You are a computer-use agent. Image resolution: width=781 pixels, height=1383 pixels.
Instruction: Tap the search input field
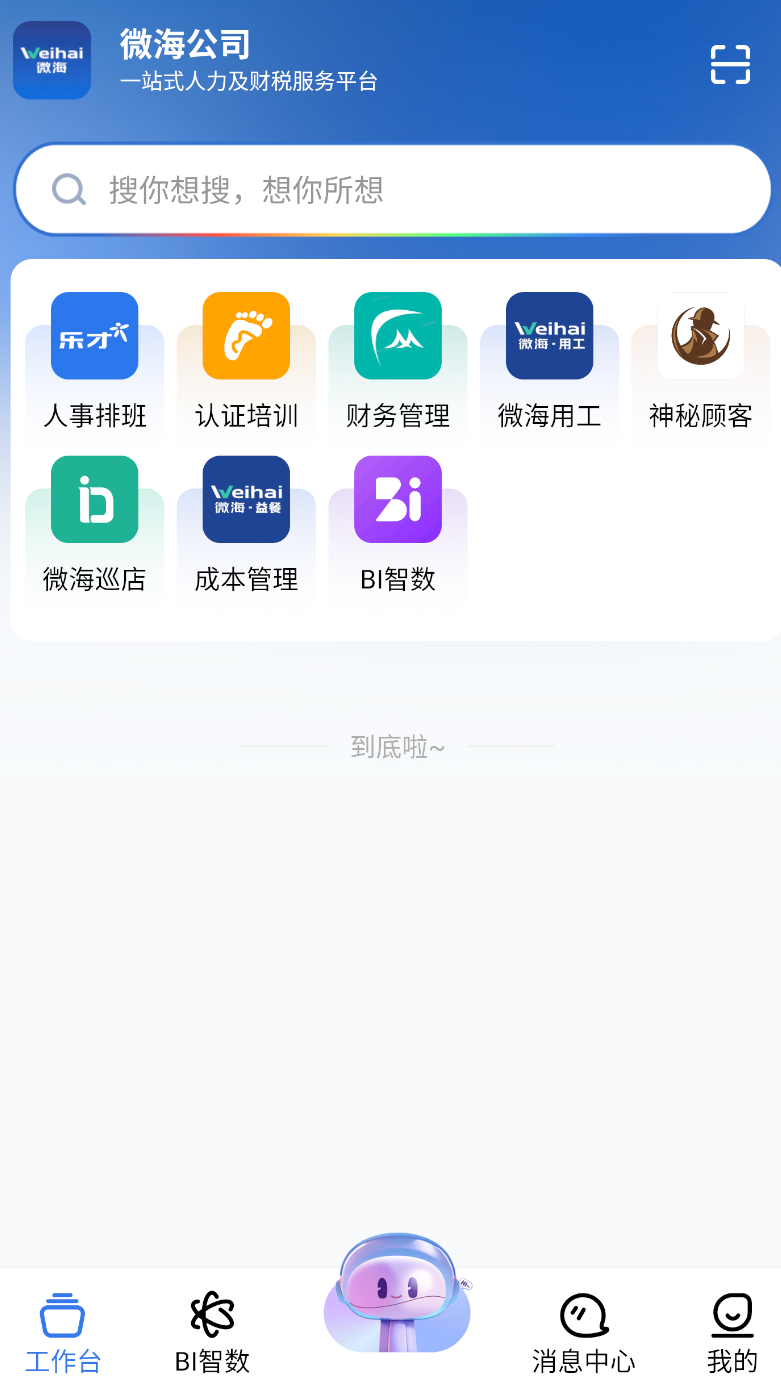(x=390, y=189)
